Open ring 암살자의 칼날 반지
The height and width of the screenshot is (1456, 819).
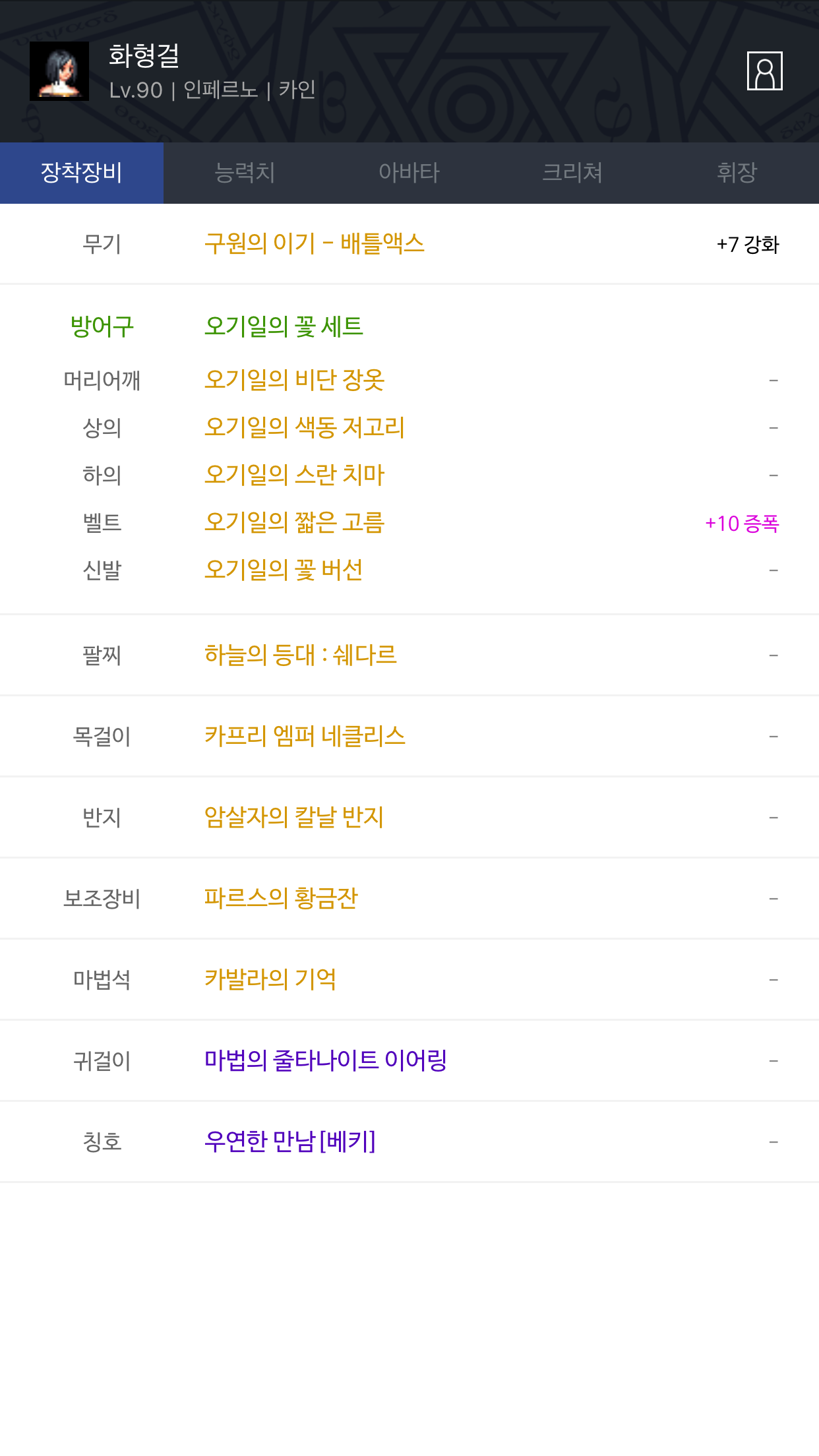coord(294,817)
